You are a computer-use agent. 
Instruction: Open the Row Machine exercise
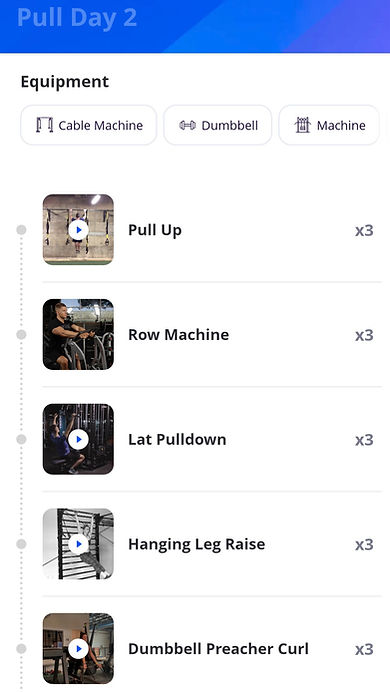coord(212,335)
